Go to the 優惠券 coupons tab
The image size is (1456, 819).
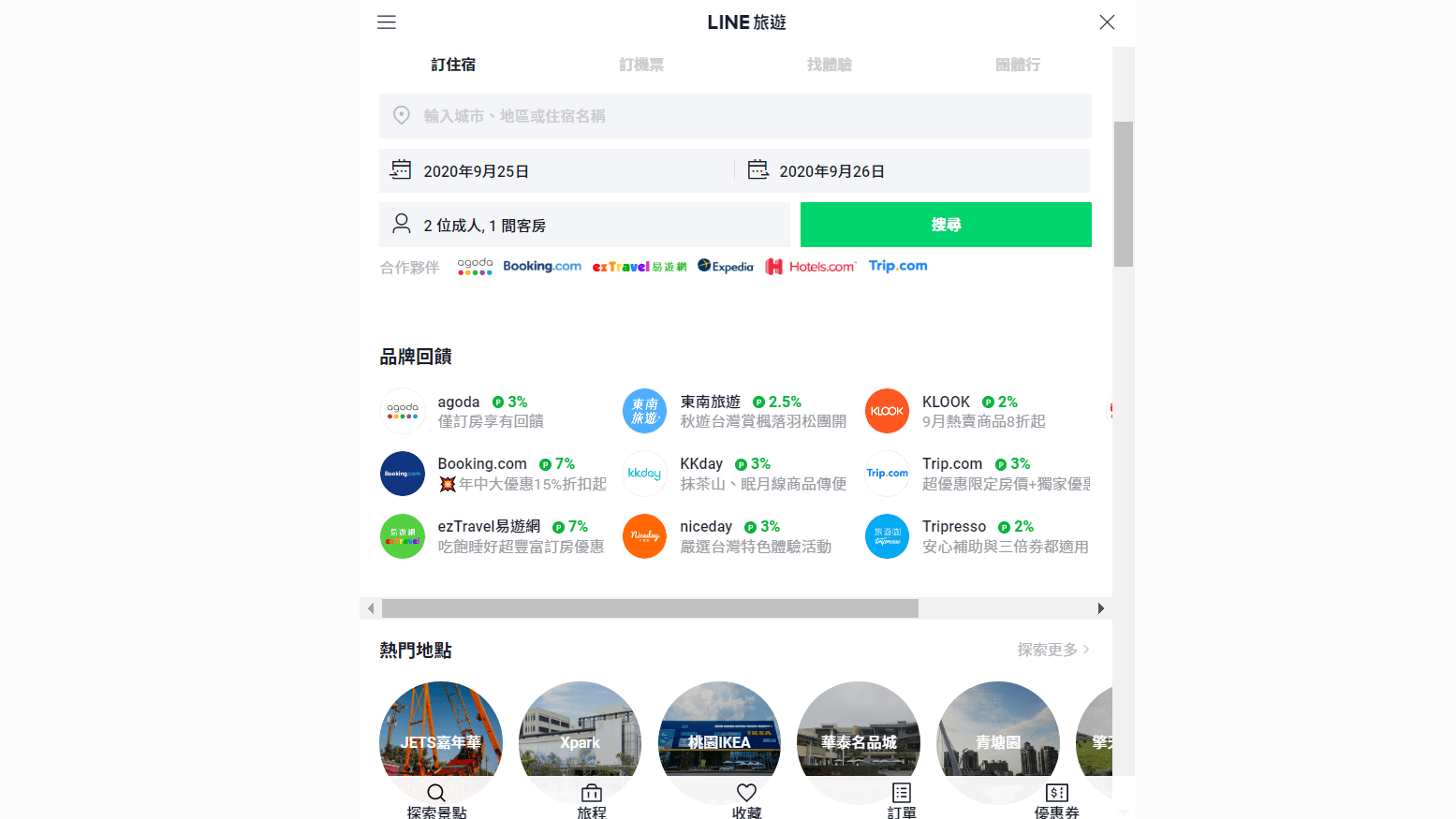(x=1056, y=800)
